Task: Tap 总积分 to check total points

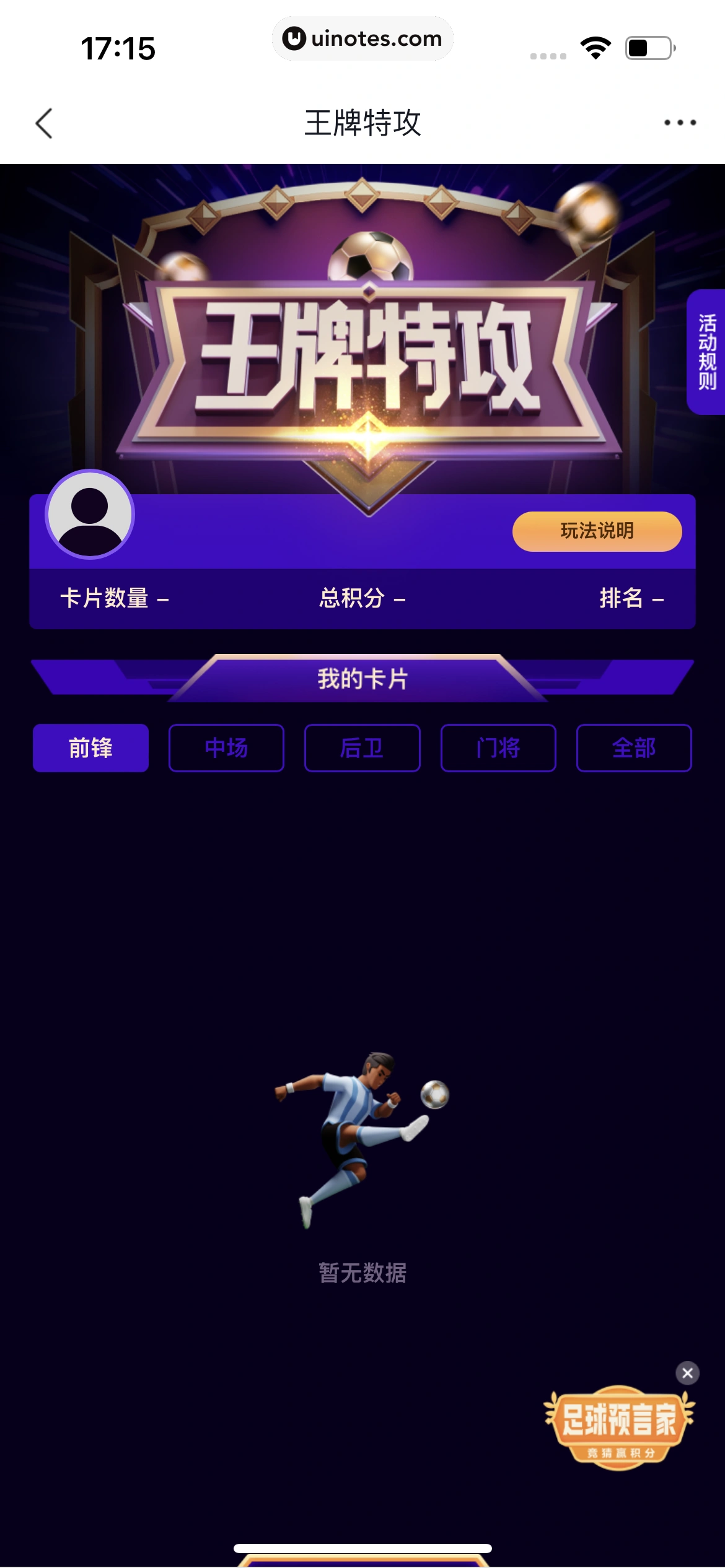Action: click(361, 599)
